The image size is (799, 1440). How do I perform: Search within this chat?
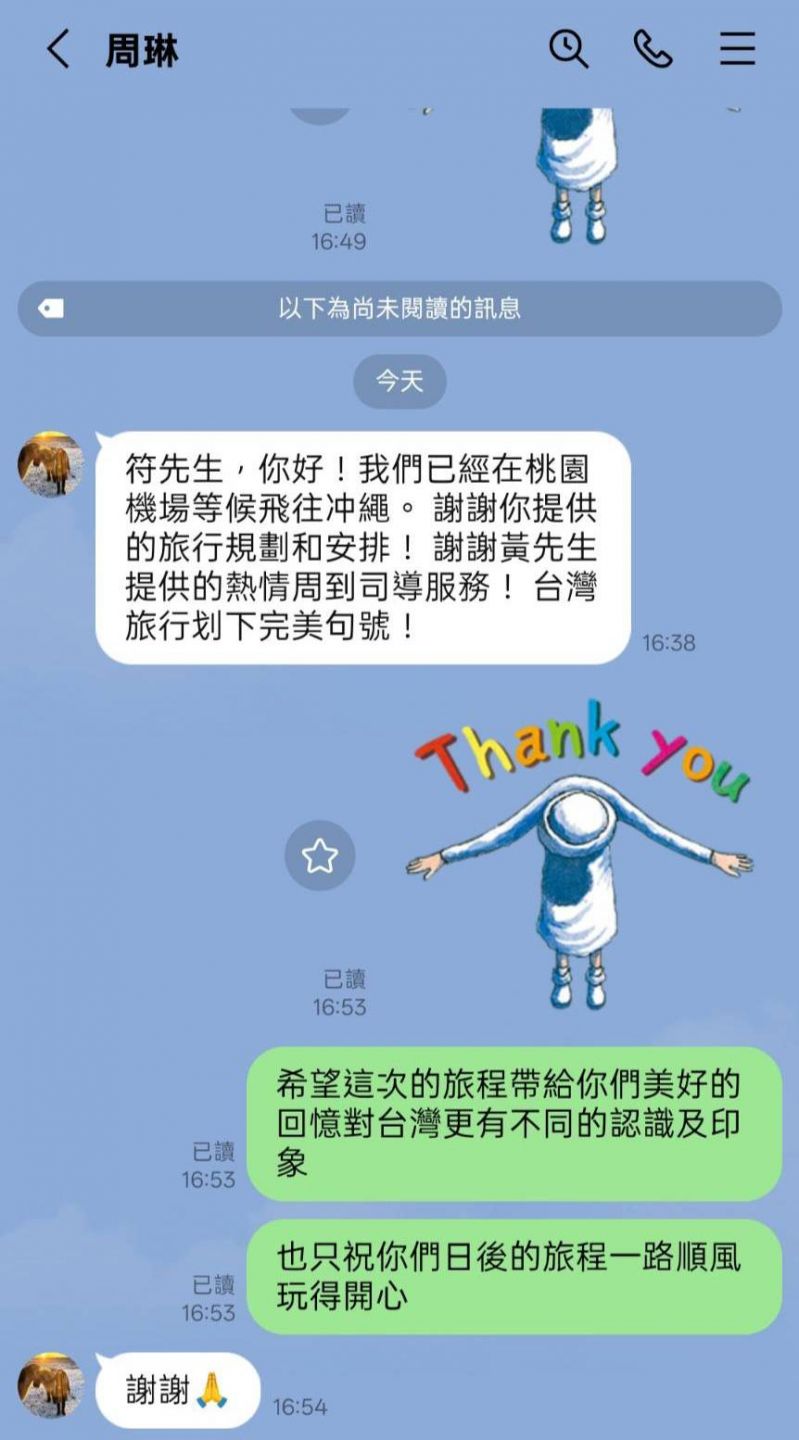[x=568, y=49]
